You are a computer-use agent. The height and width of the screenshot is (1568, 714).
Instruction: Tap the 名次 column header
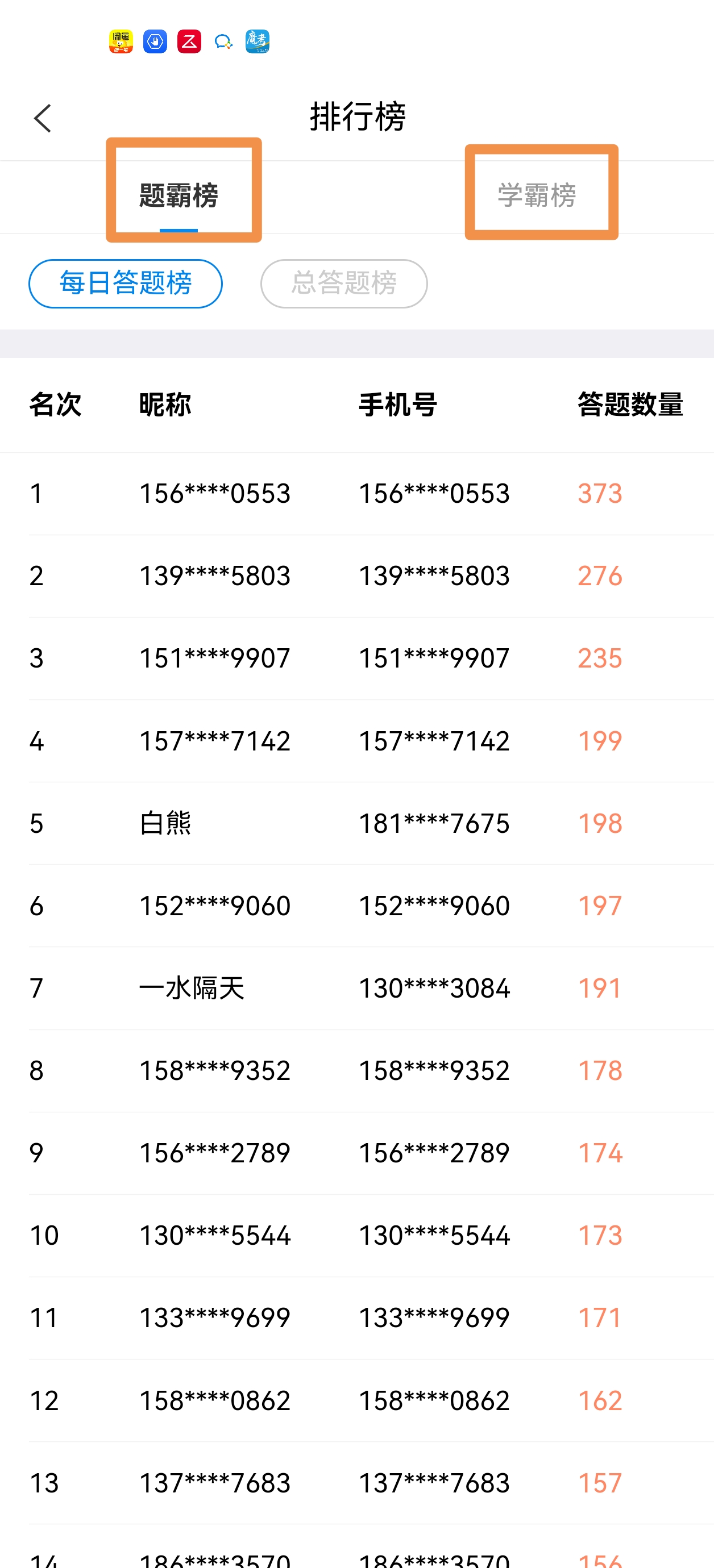56,404
